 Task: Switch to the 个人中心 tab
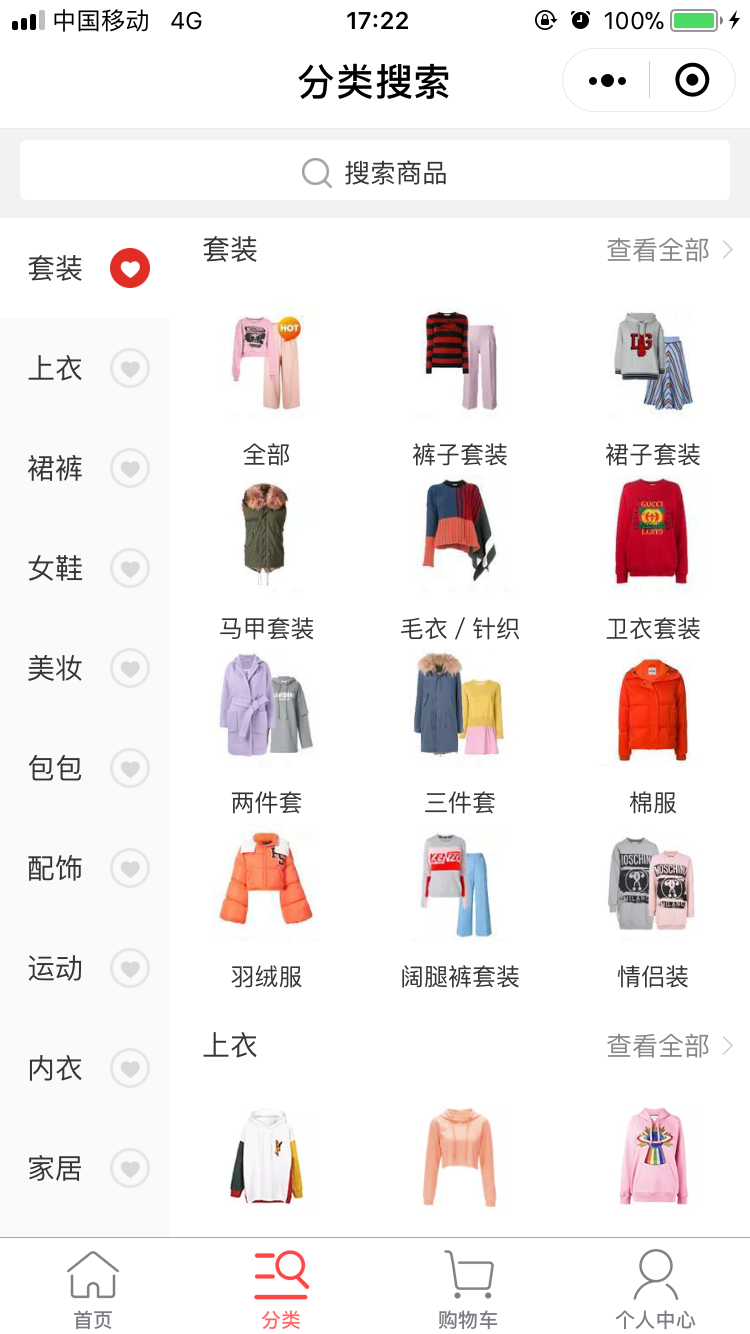pyautogui.click(x=655, y=1289)
